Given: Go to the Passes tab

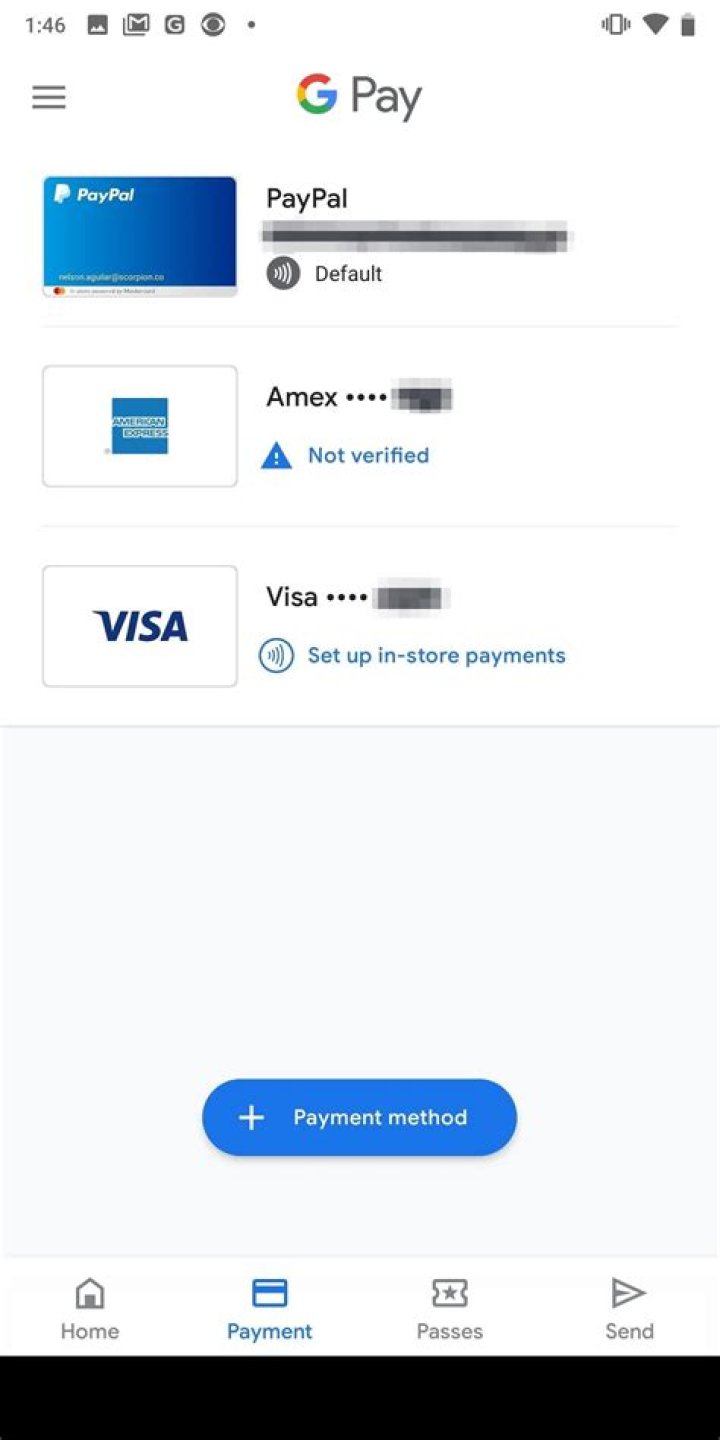Looking at the screenshot, I should coord(450,1308).
